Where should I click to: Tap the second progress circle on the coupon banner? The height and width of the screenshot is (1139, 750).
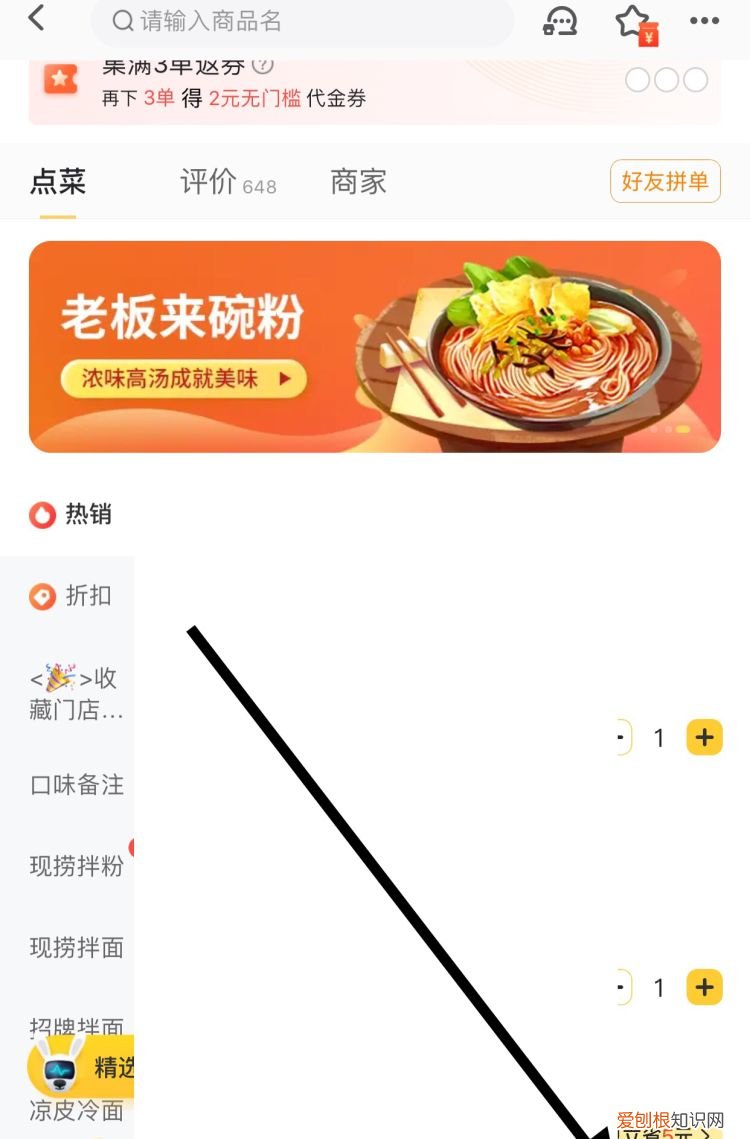point(668,80)
